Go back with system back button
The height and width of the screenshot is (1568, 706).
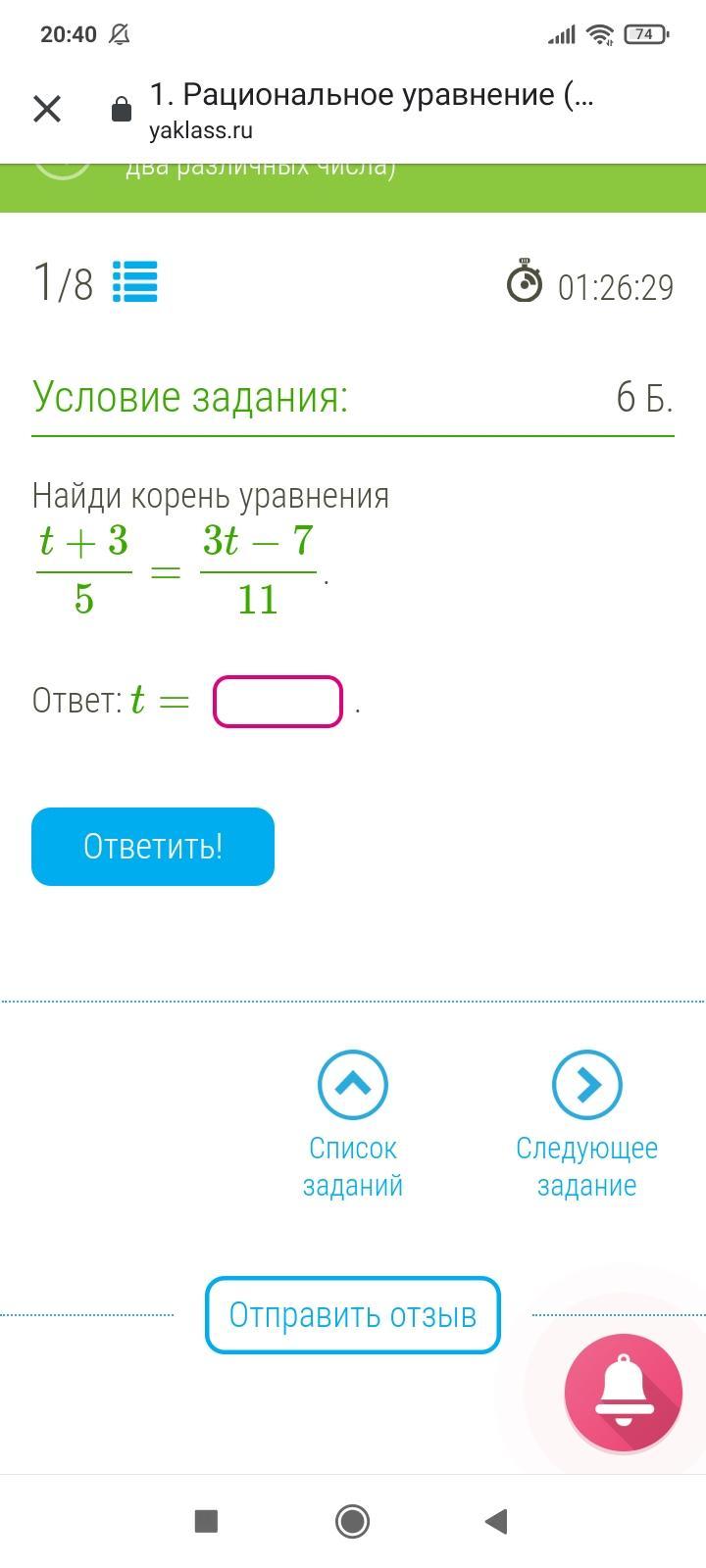(x=496, y=1521)
